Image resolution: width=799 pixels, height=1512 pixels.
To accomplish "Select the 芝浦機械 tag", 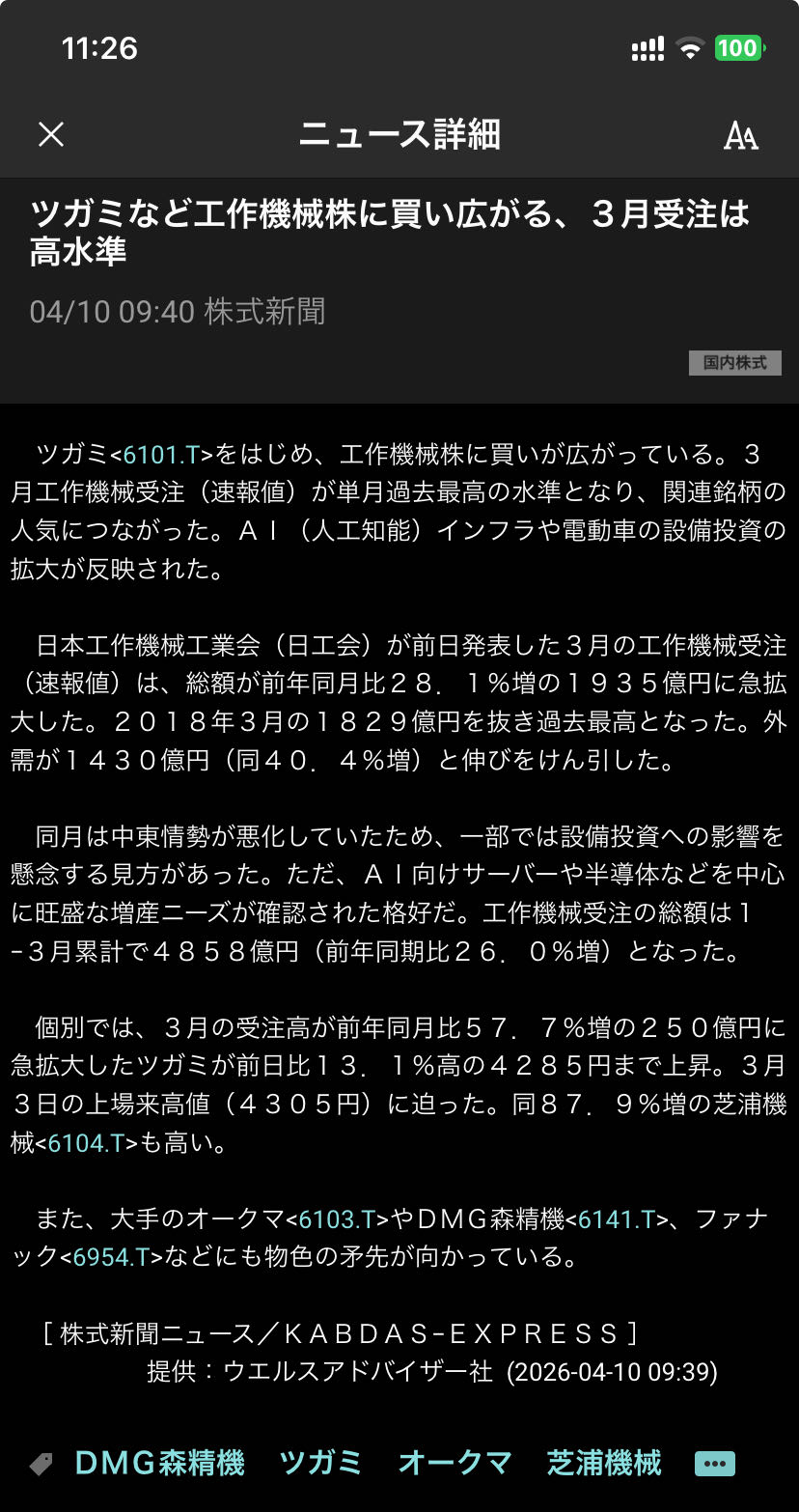I will point(604,1463).
